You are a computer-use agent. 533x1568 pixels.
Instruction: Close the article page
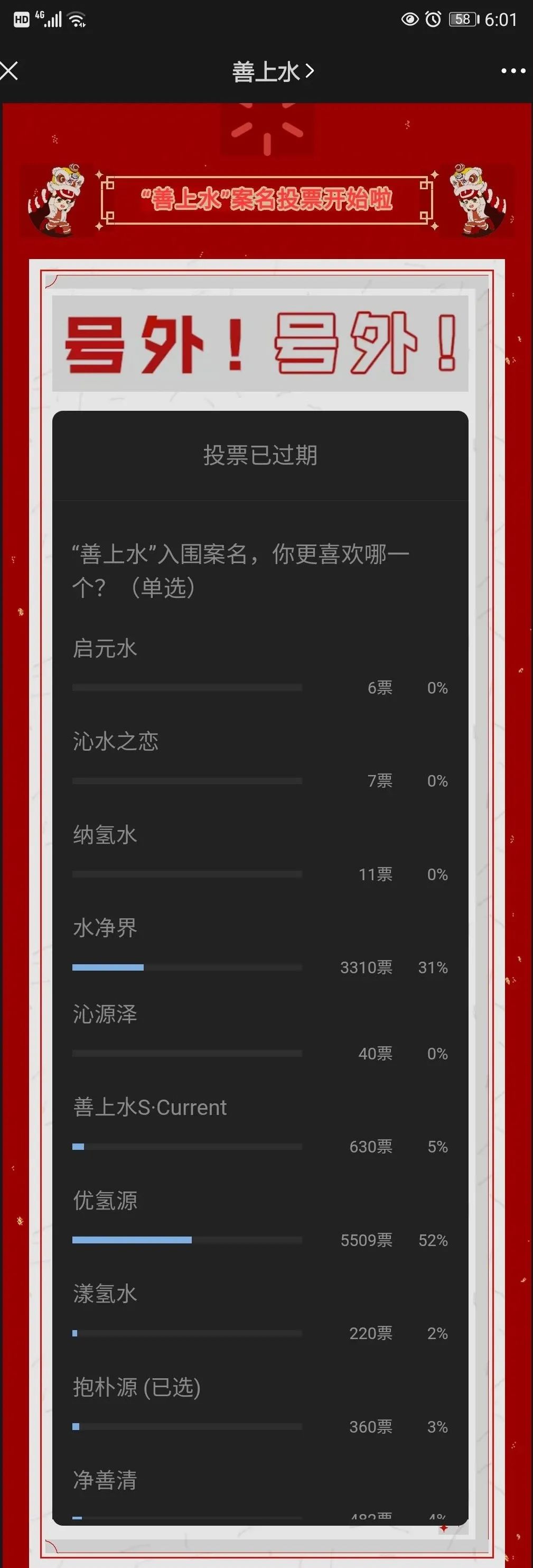coord(9,71)
